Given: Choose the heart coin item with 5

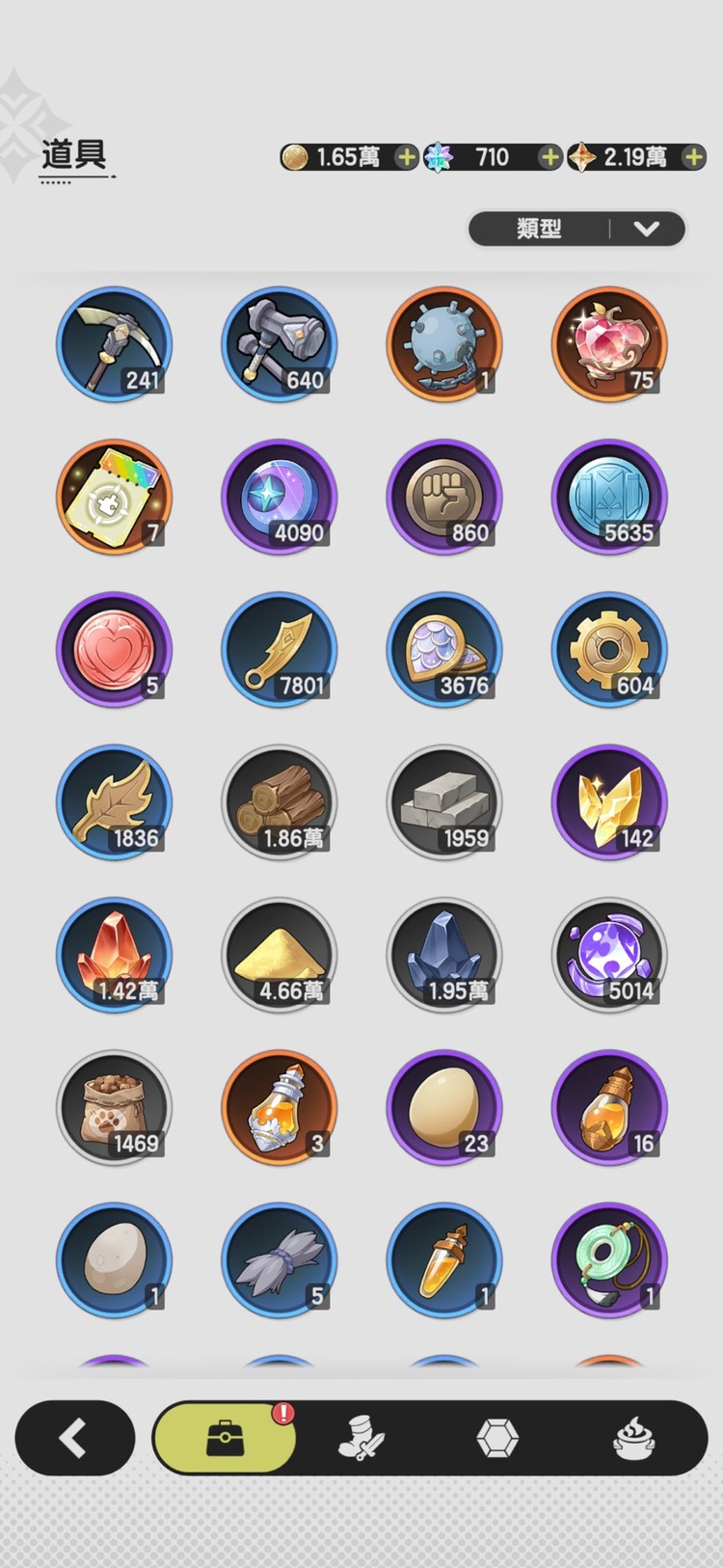Looking at the screenshot, I should [x=114, y=650].
